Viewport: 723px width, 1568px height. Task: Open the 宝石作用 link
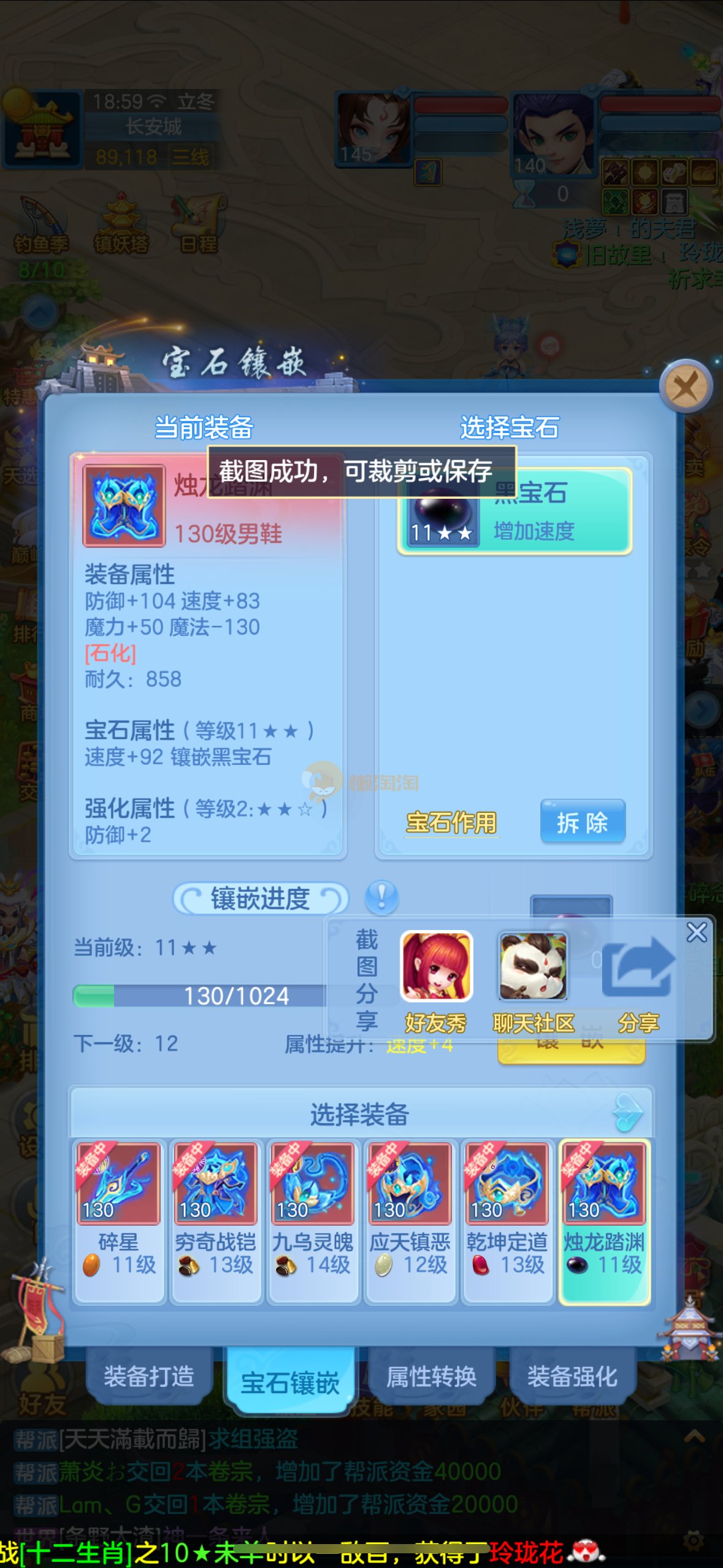click(451, 823)
